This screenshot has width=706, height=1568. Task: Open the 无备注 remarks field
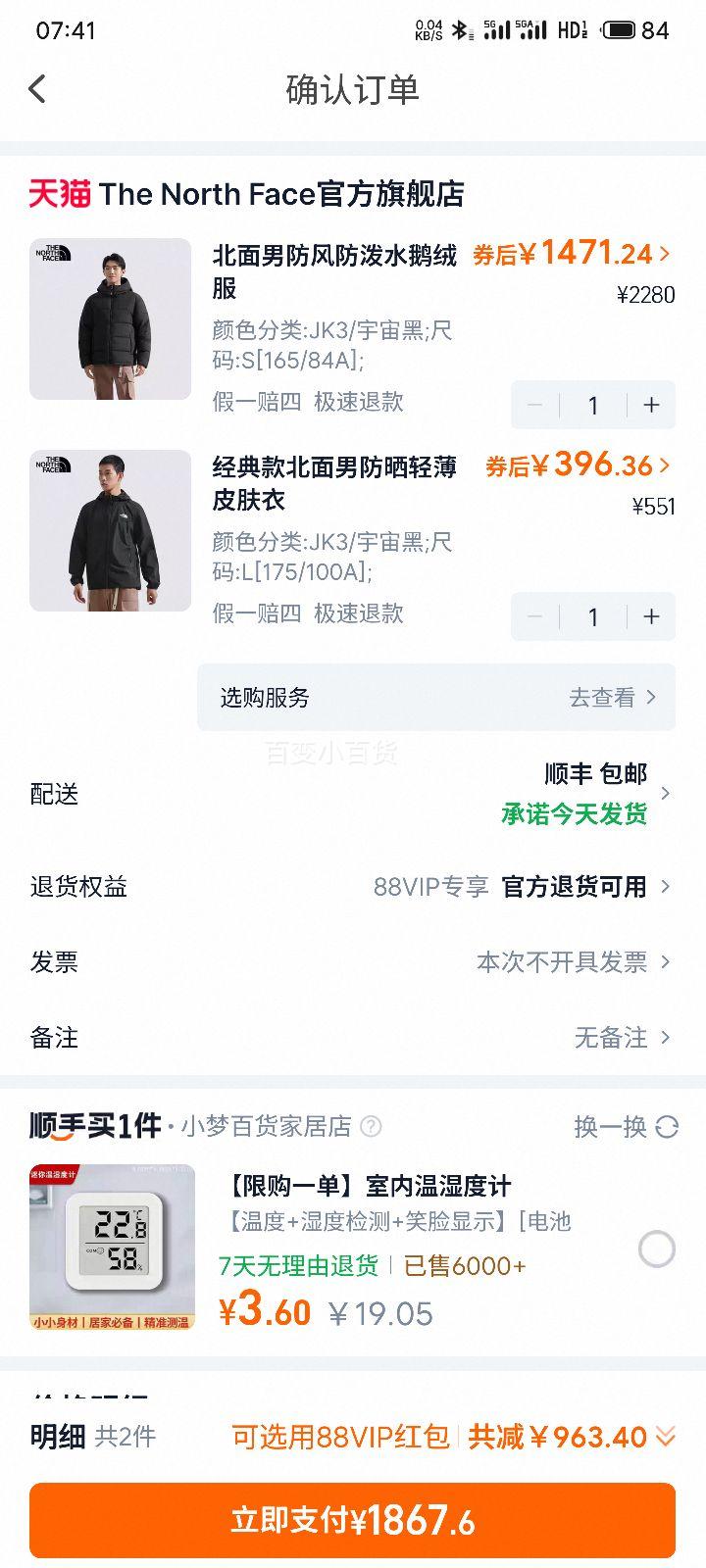coord(613,1038)
